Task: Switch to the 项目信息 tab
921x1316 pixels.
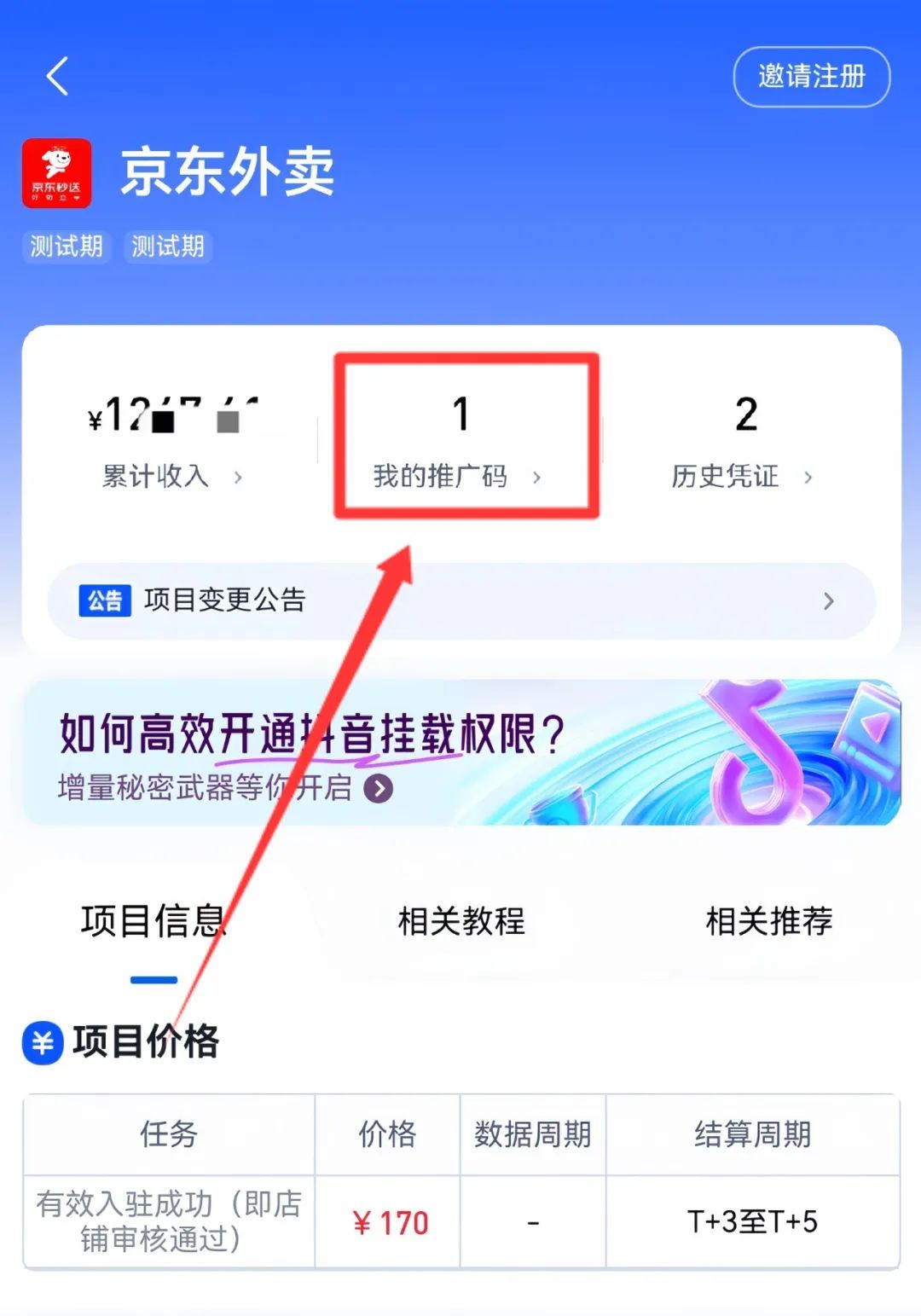Action: (x=153, y=921)
